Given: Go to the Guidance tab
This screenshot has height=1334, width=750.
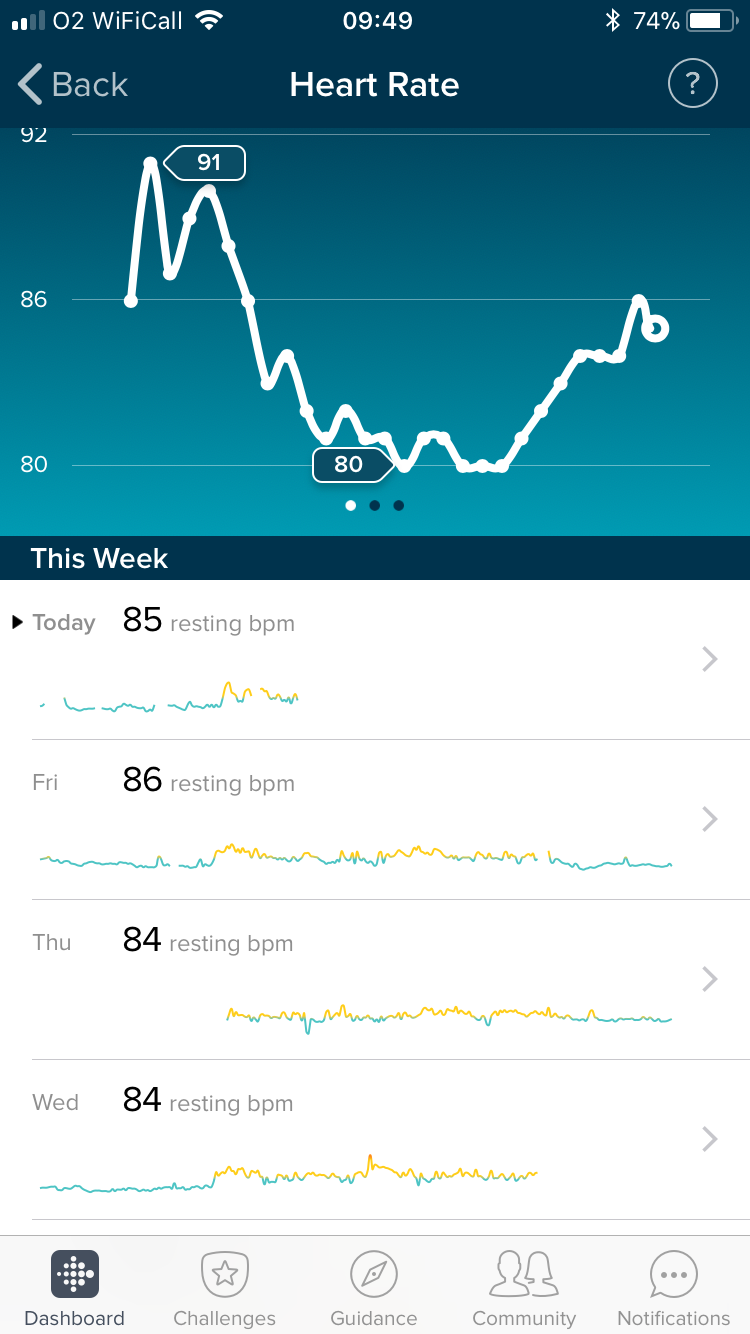Looking at the screenshot, I should point(374,1288).
